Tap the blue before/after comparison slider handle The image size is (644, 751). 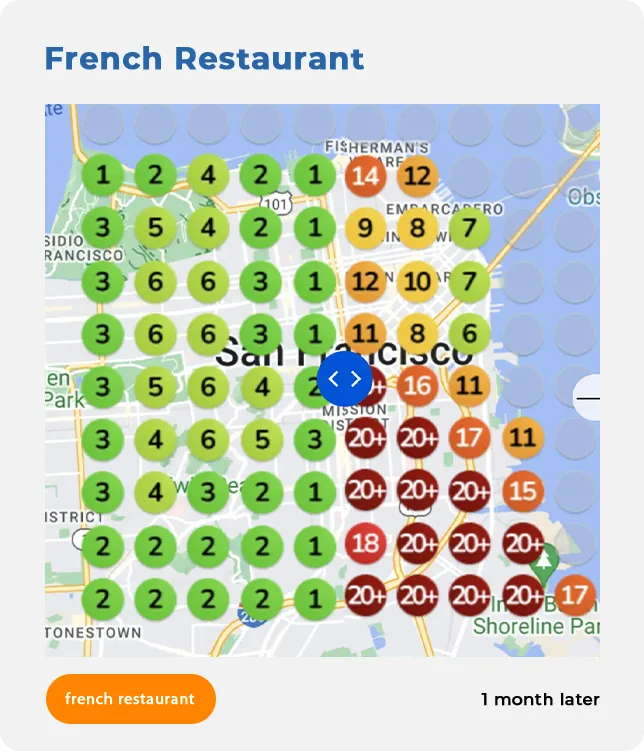[344, 379]
